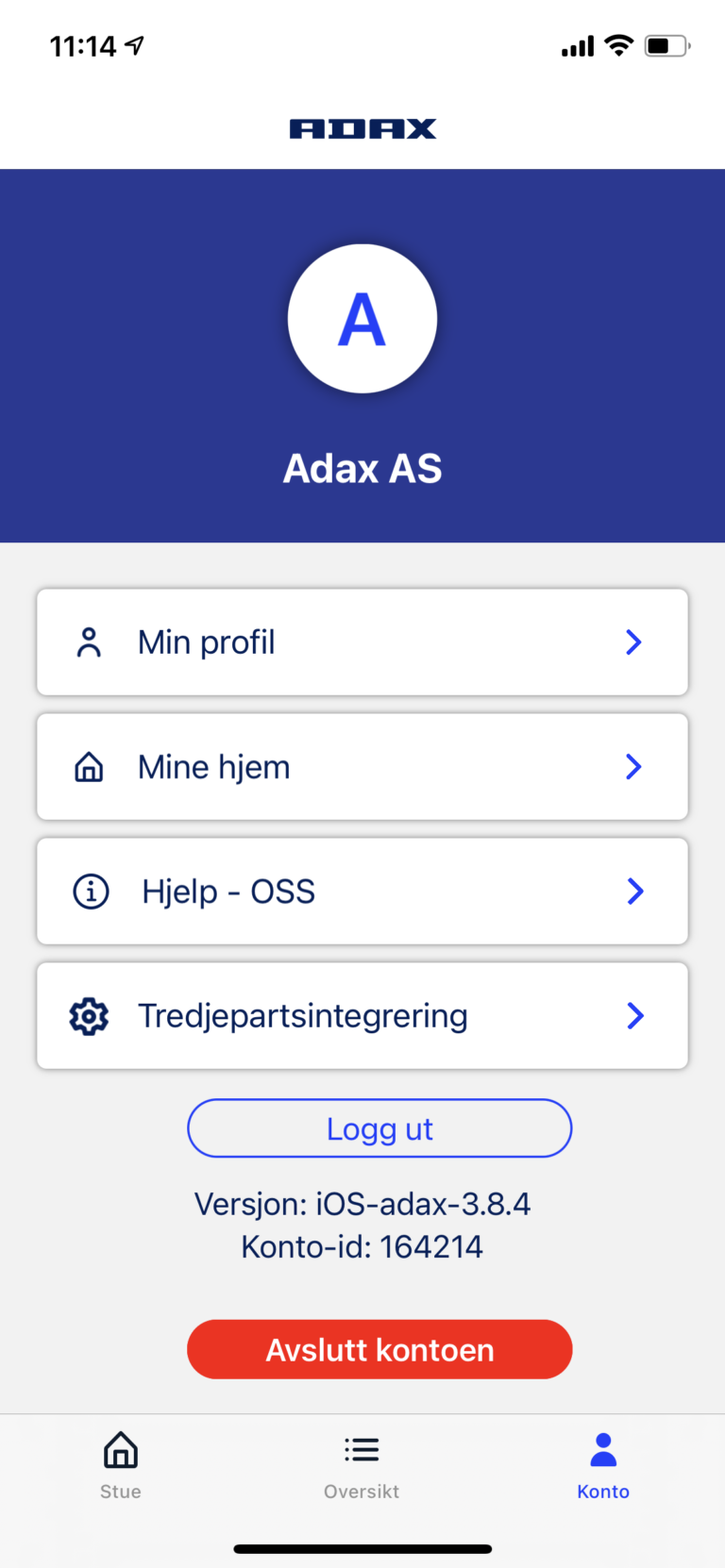This screenshot has height=1568, width=725.
Task: Open Tredjepartsintegrering options
Action: coord(362,1016)
